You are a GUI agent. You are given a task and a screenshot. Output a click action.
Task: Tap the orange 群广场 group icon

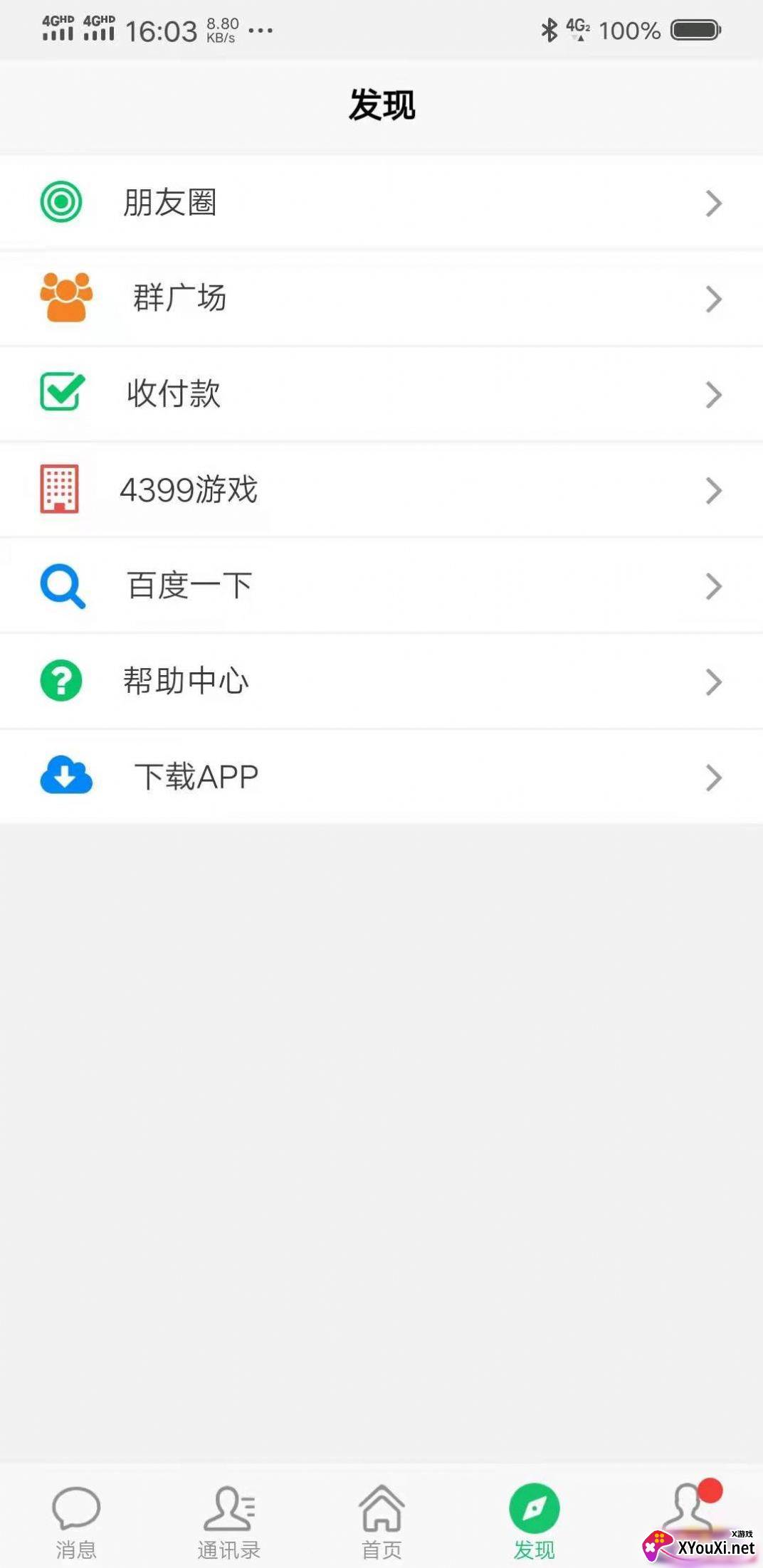point(65,298)
